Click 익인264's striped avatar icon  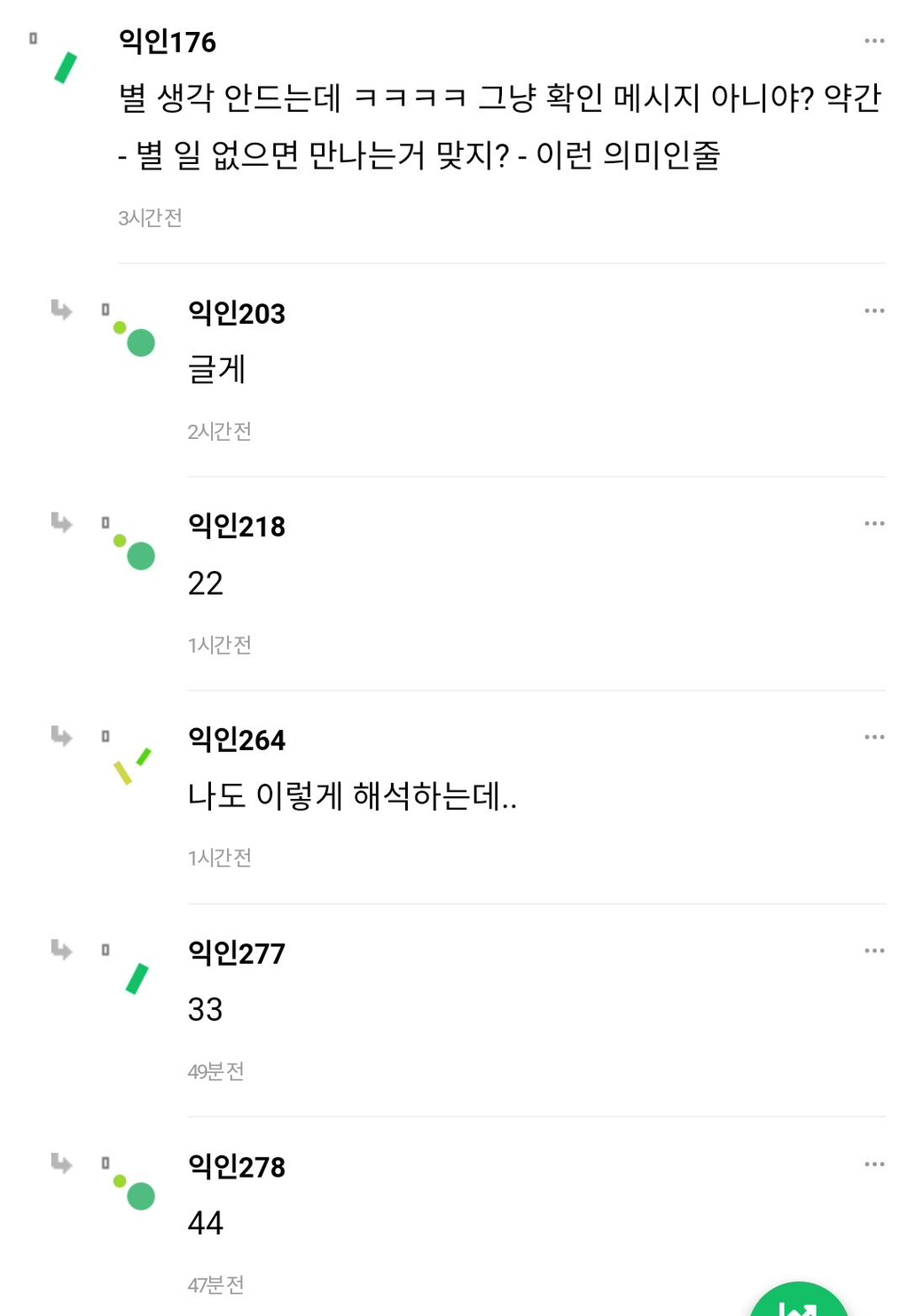(x=130, y=764)
